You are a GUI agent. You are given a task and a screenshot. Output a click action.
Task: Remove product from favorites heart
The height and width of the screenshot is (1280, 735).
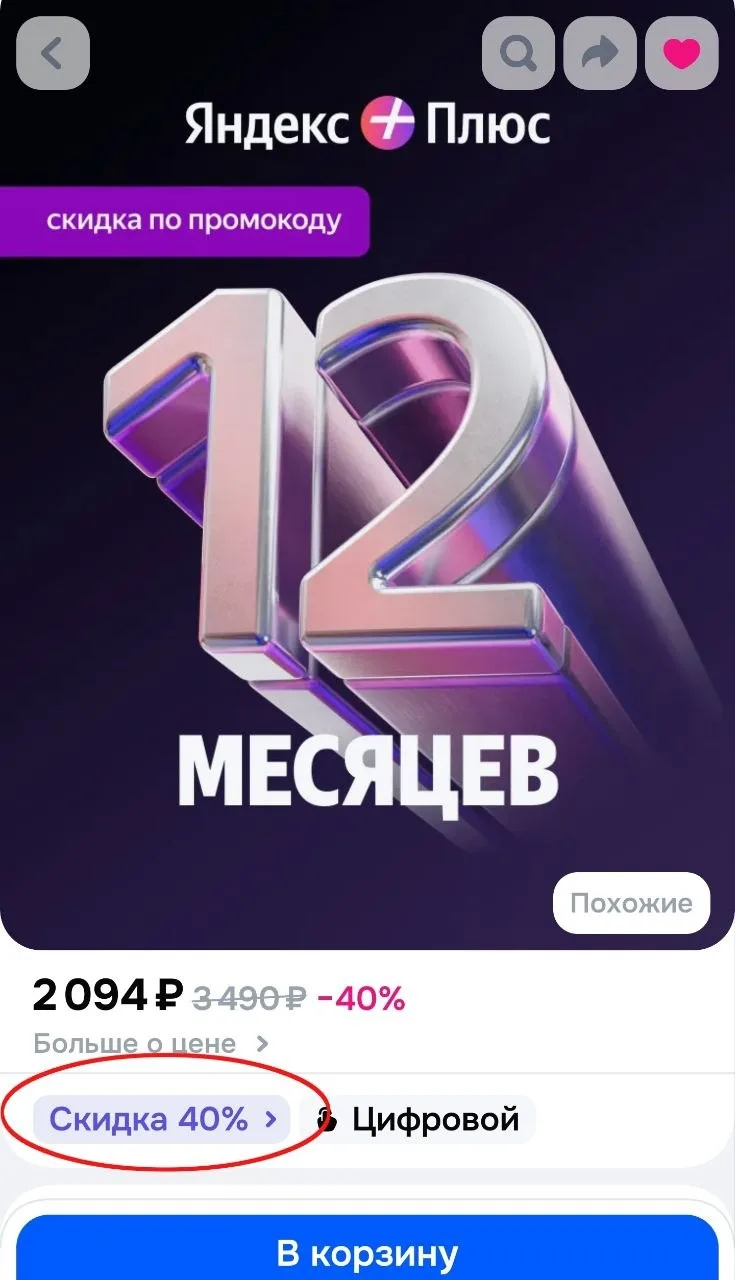point(682,53)
